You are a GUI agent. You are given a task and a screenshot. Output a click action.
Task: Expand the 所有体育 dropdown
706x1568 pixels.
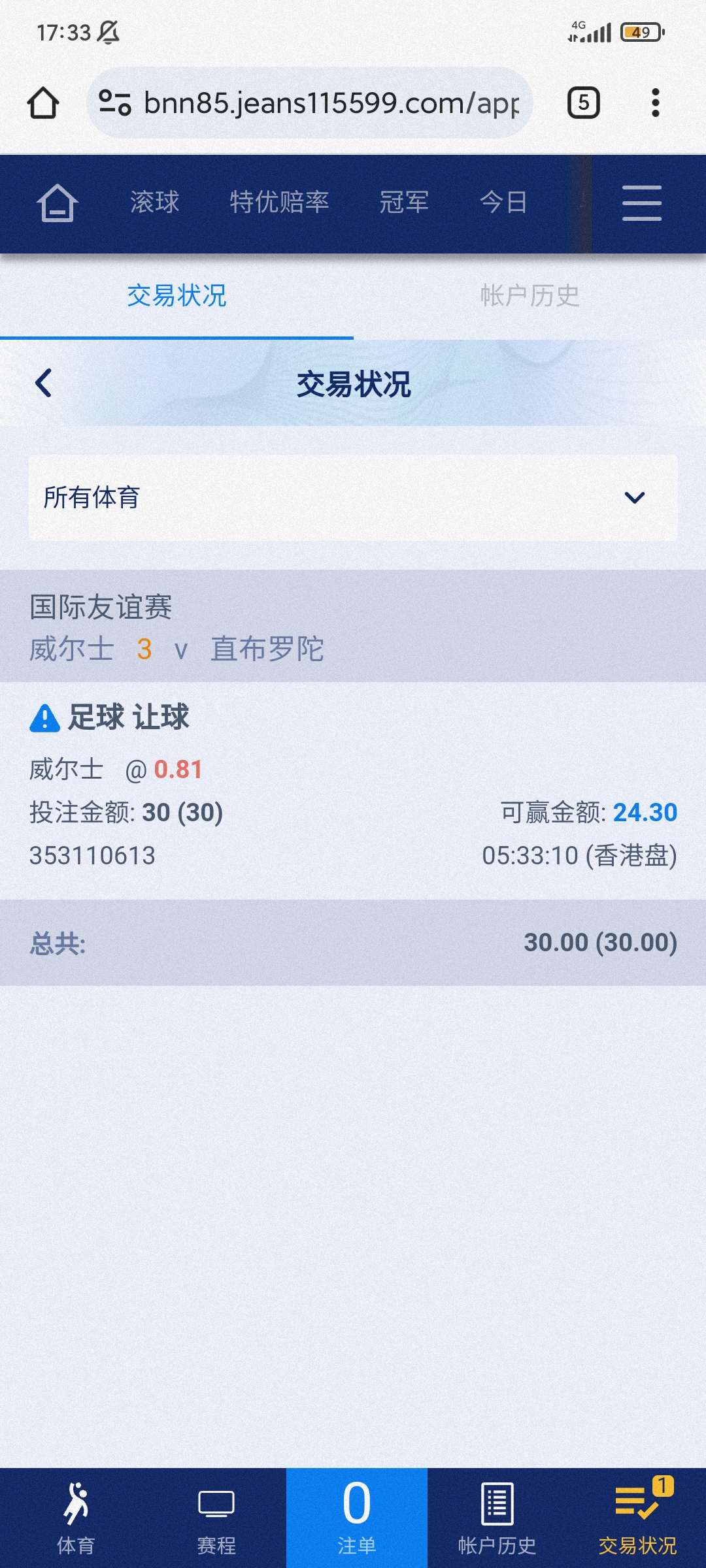click(x=353, y=498)
